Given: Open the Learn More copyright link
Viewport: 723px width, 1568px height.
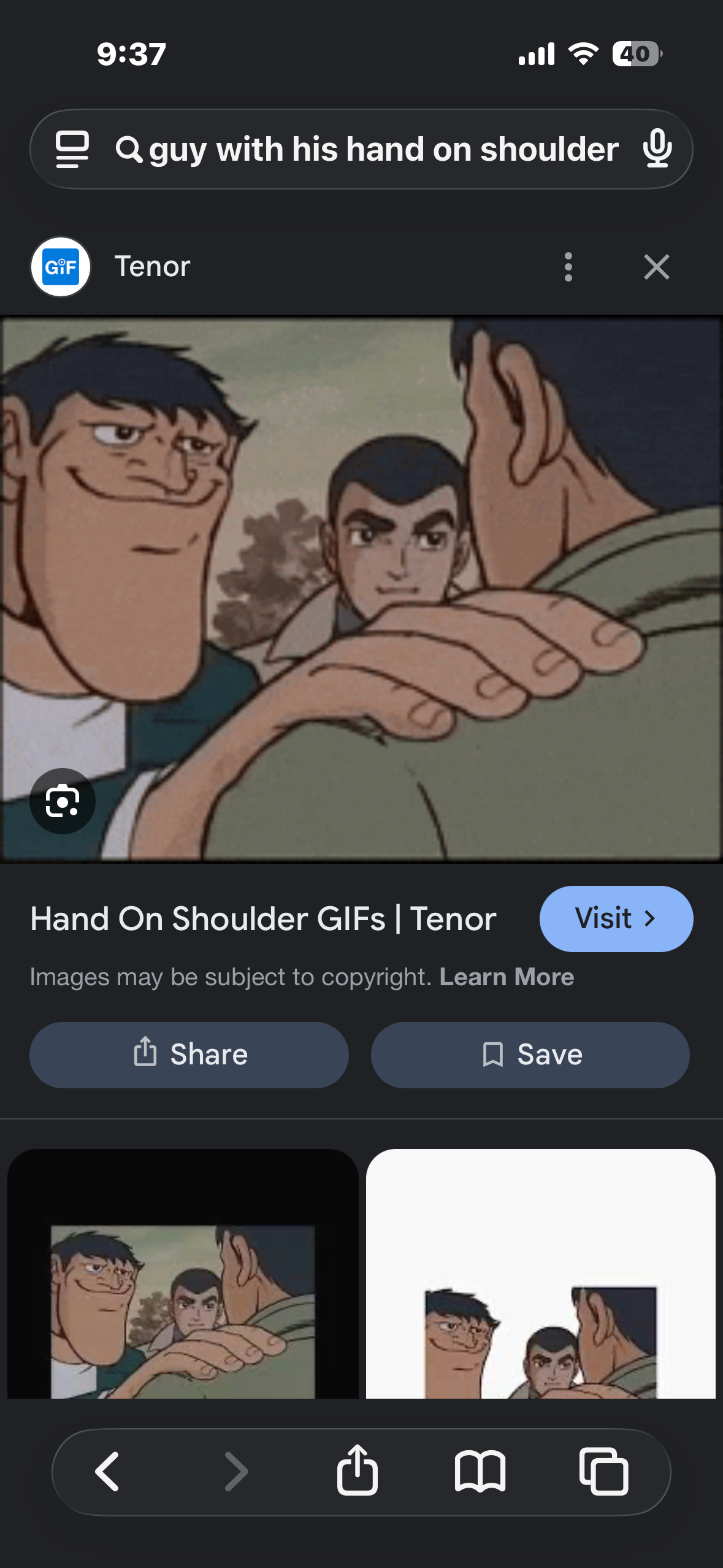Looking at the screenshot, I should coord(507,977).
